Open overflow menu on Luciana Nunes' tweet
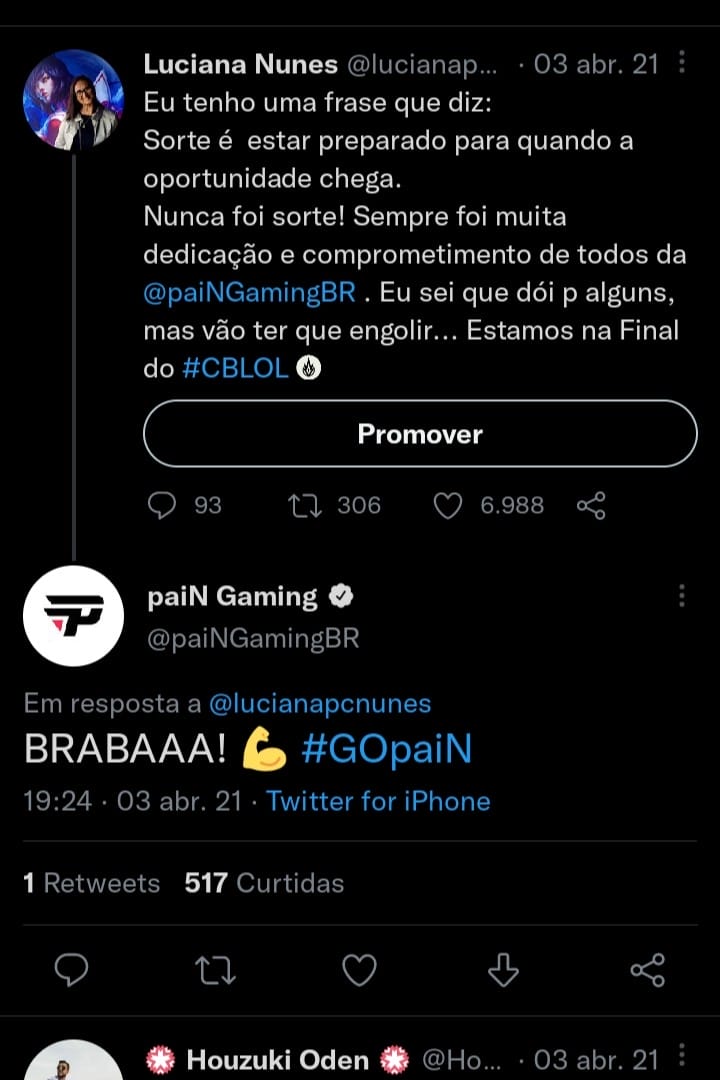 (682, 63)
